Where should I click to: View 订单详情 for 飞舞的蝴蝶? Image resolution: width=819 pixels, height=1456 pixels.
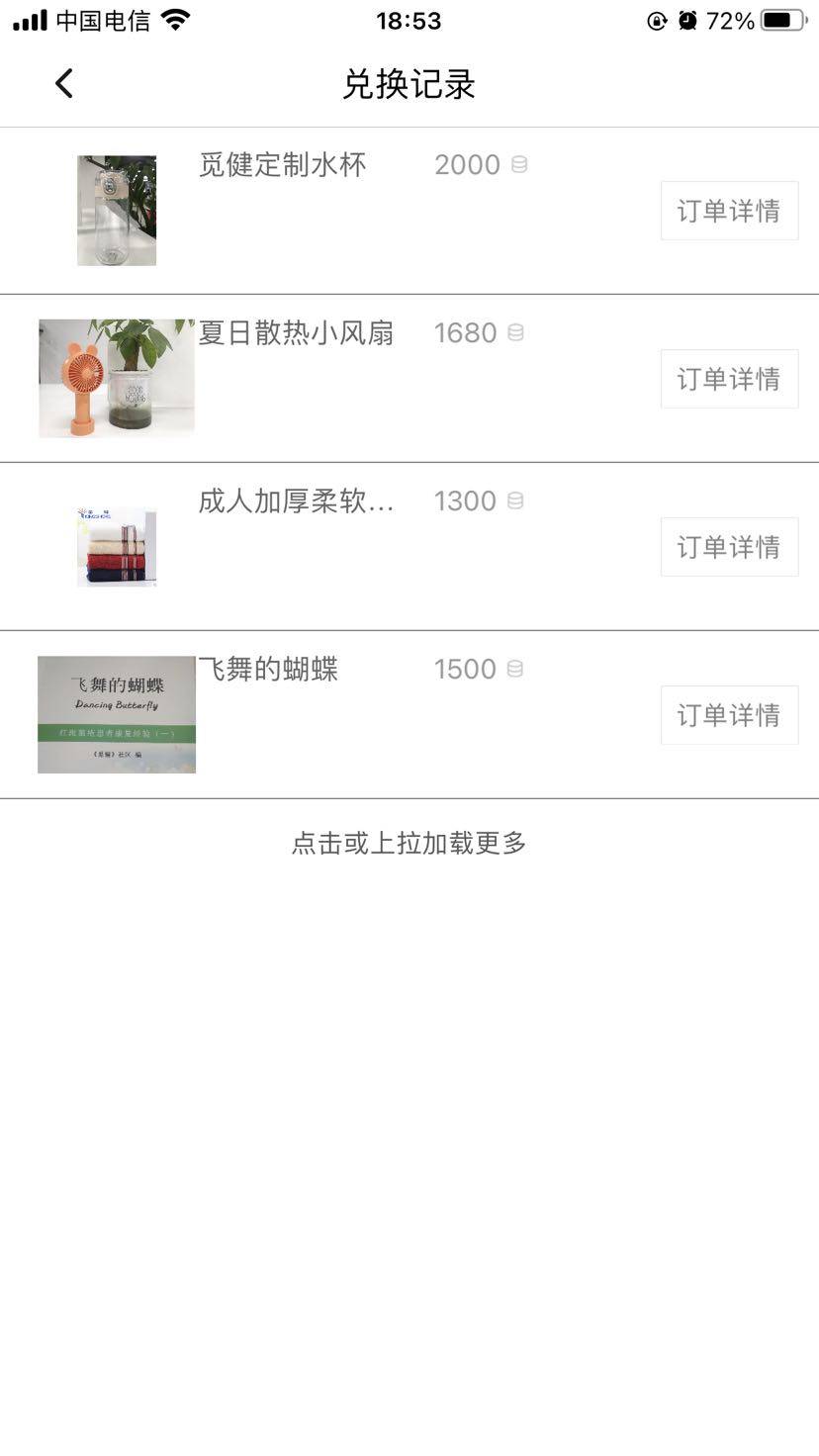pyautogui.click(x=729, y=715)
